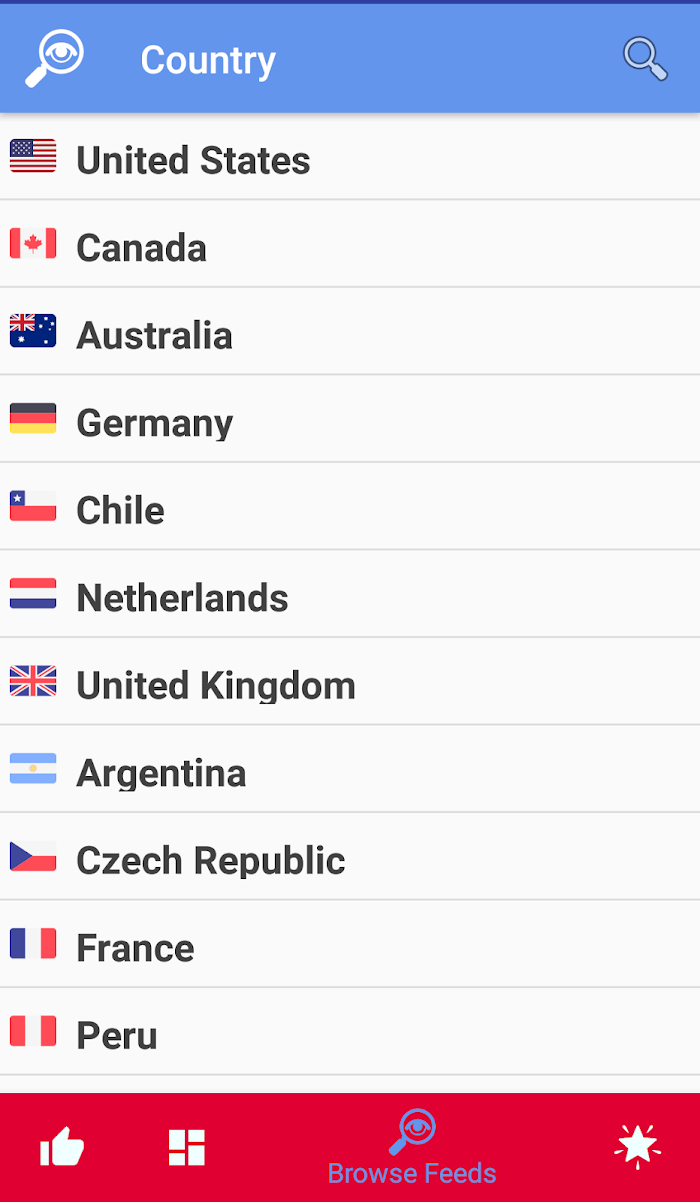This screenshot has height=1202, width=700.
Task: Open the grid tab in the bottom bar
Action: [x=187, y=1147]
